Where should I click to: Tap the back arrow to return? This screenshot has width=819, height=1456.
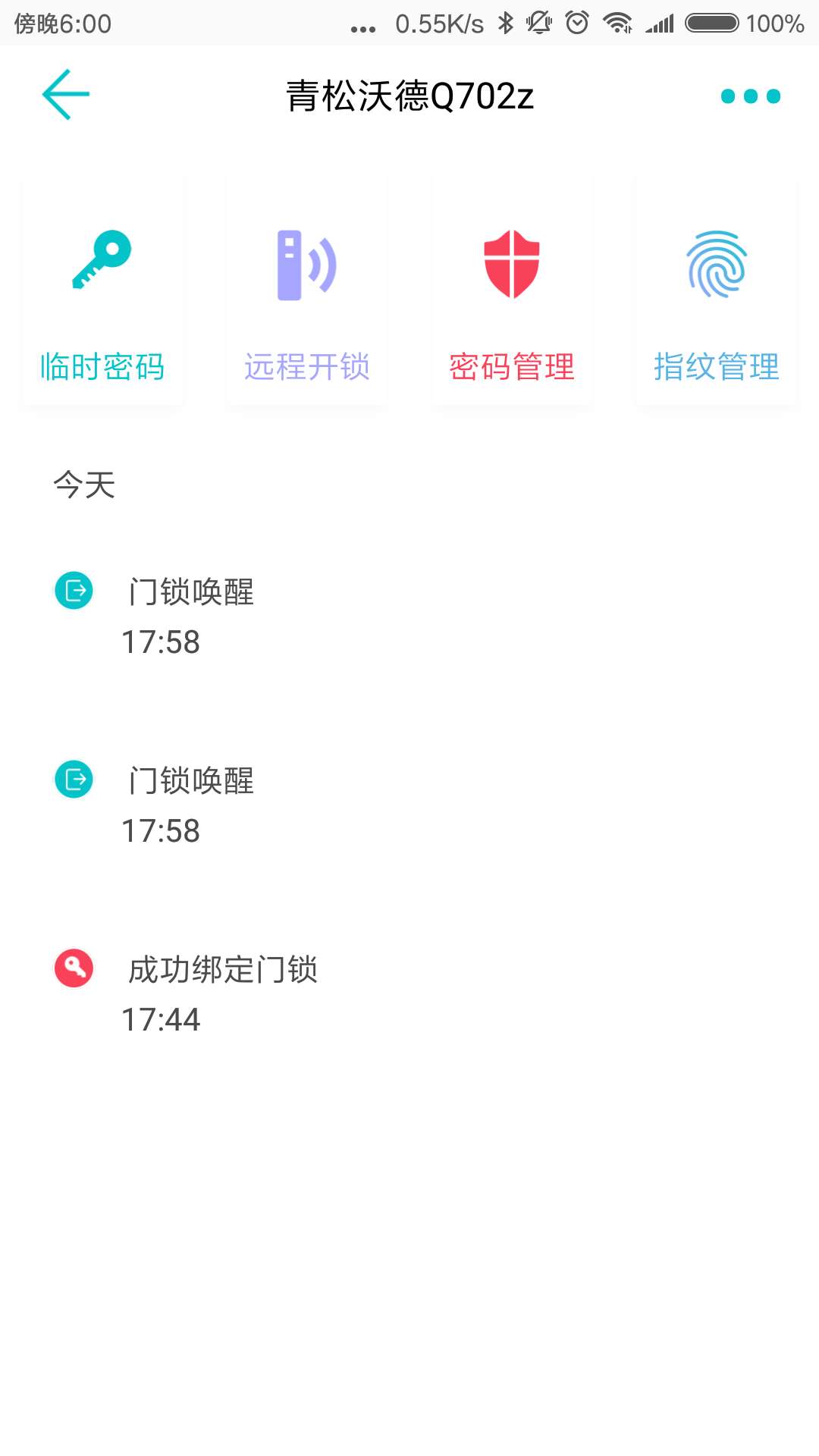64,96
